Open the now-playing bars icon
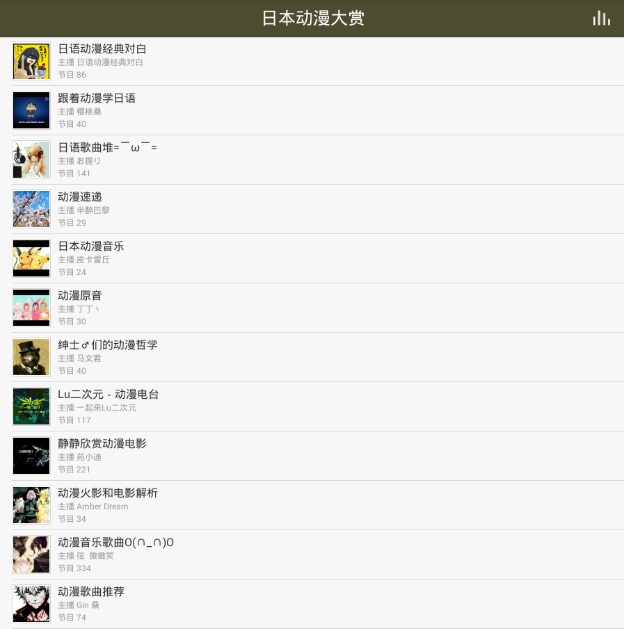 tap(600, 18)
